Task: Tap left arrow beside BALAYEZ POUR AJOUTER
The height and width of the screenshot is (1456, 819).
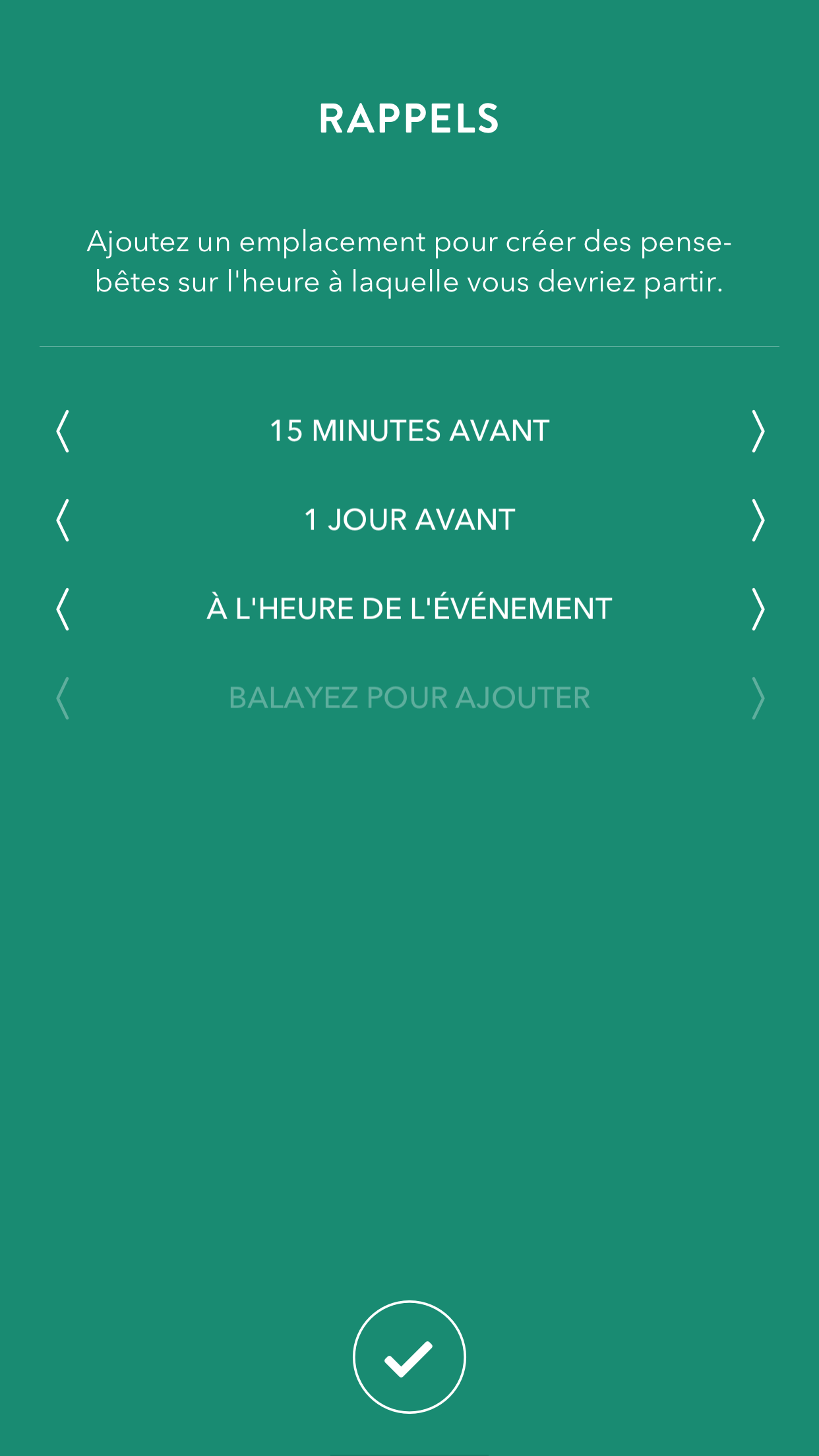Action: tap(63, 698)
